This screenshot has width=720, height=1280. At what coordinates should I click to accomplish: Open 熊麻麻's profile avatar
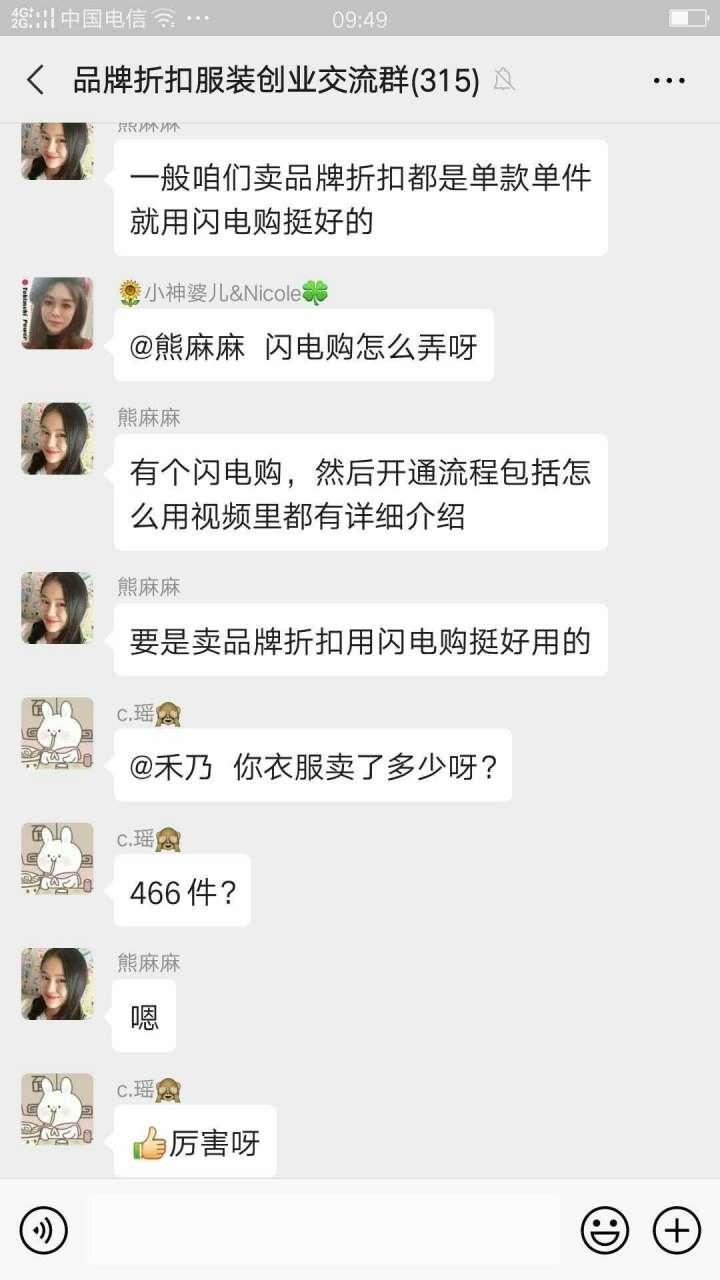(57, 438)
